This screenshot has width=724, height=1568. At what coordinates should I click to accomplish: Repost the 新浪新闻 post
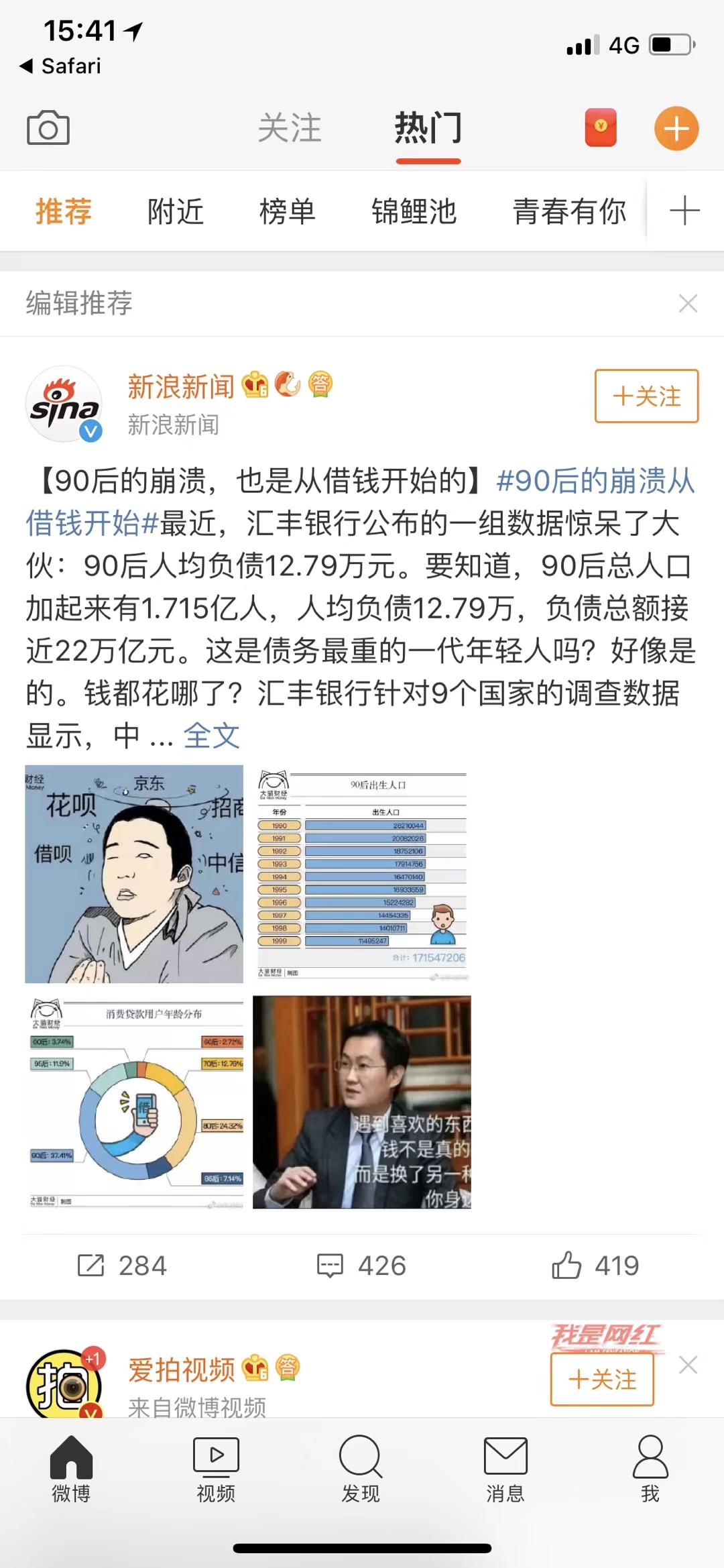(x=122, y=1266)
